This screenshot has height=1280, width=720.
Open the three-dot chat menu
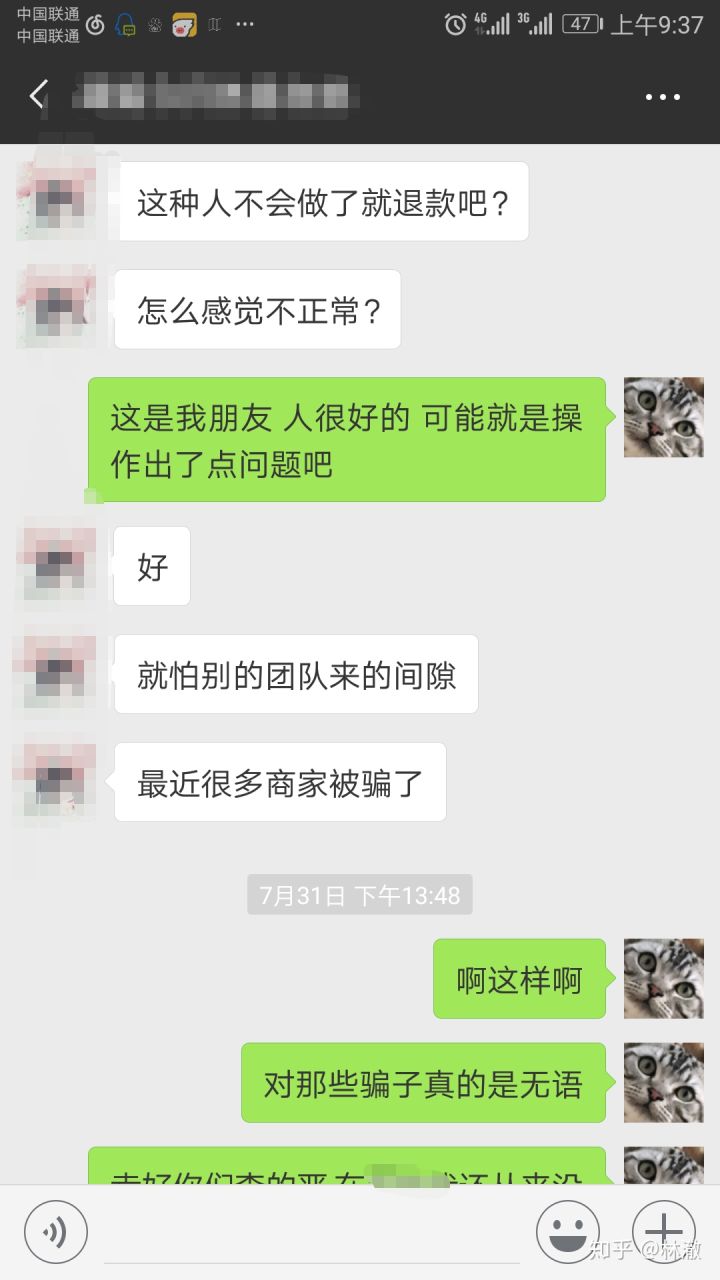[662, 97]
